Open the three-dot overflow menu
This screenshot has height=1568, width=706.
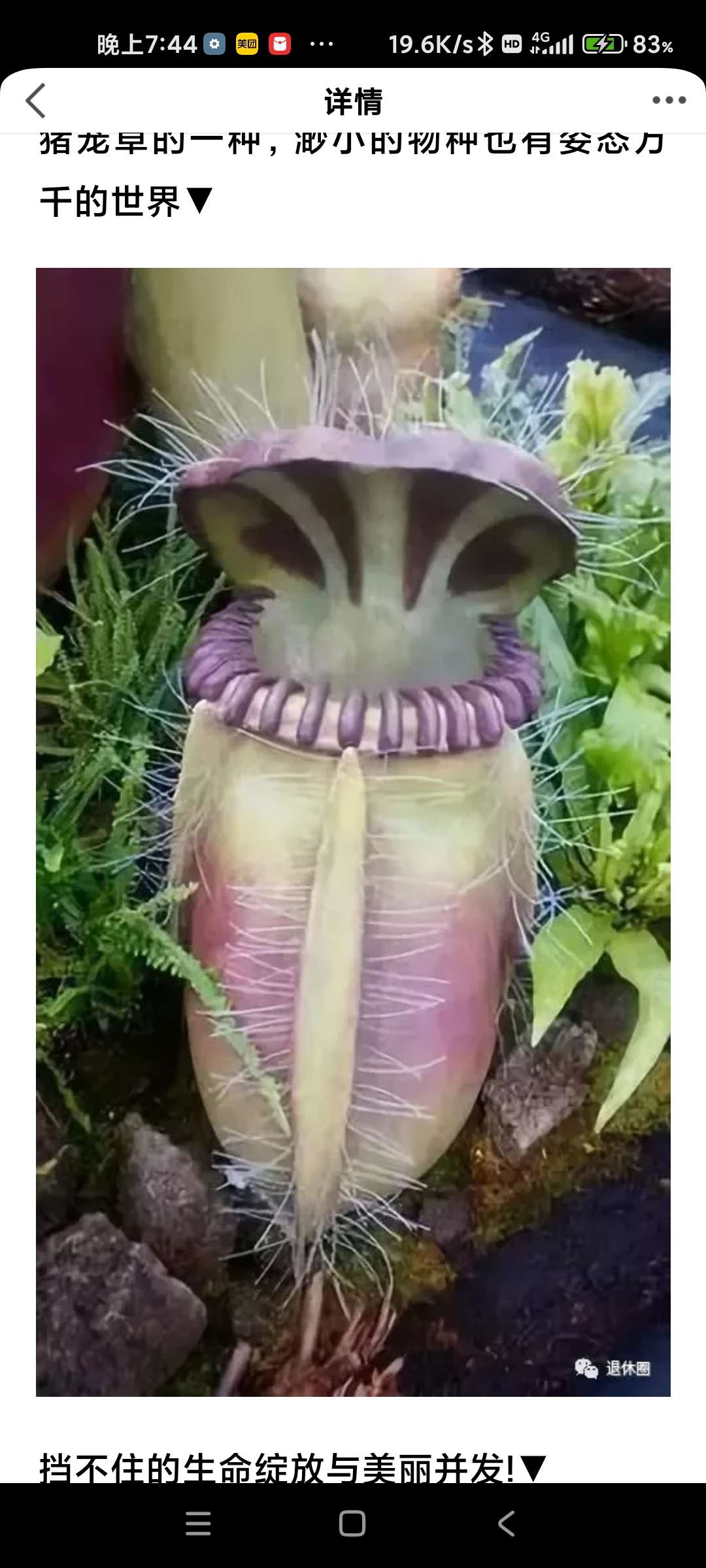669,101
